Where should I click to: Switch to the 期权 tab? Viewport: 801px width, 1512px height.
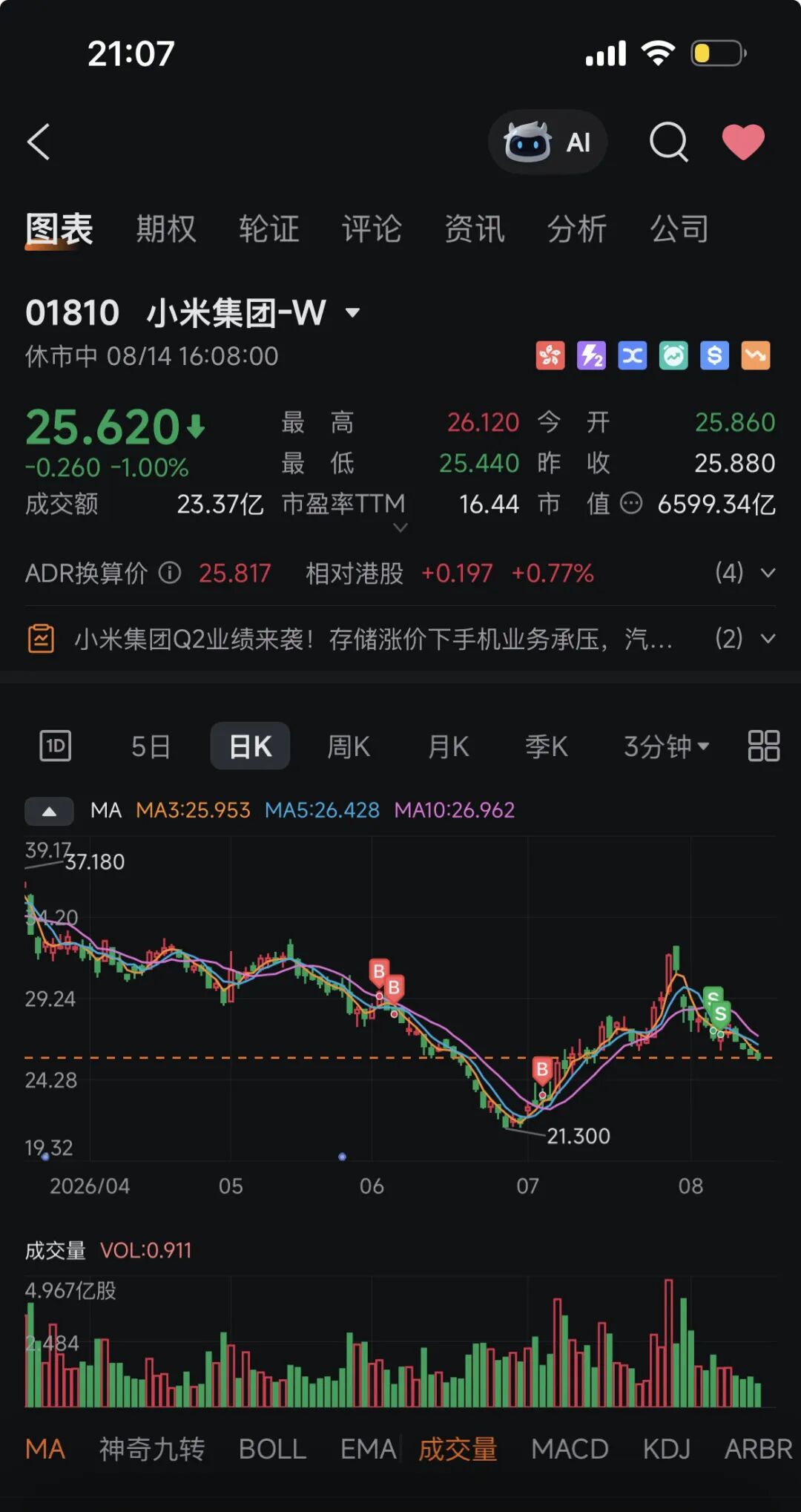(x=166, y=229)
